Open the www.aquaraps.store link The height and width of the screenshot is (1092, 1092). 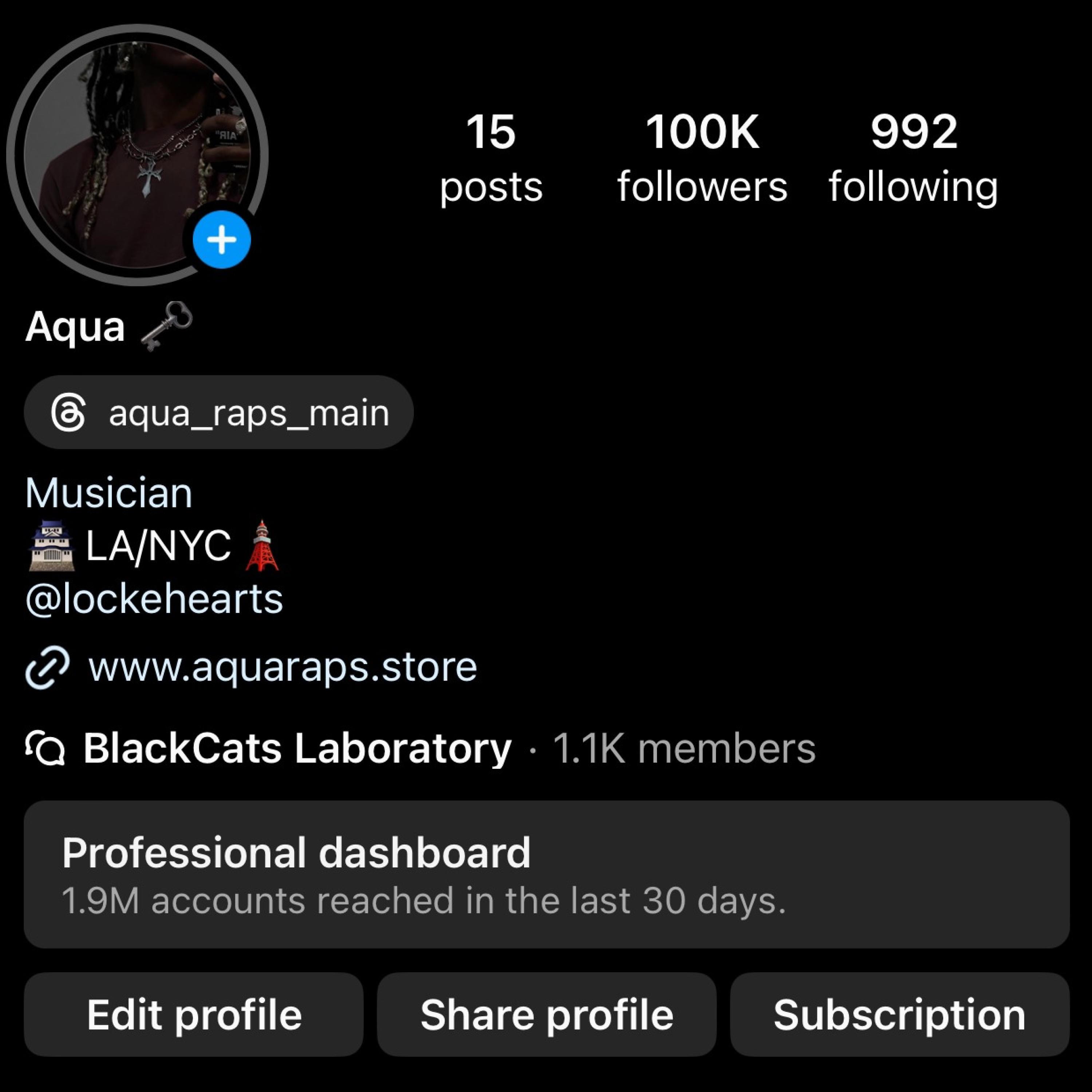pyautogui.click(x=282, y=668)
